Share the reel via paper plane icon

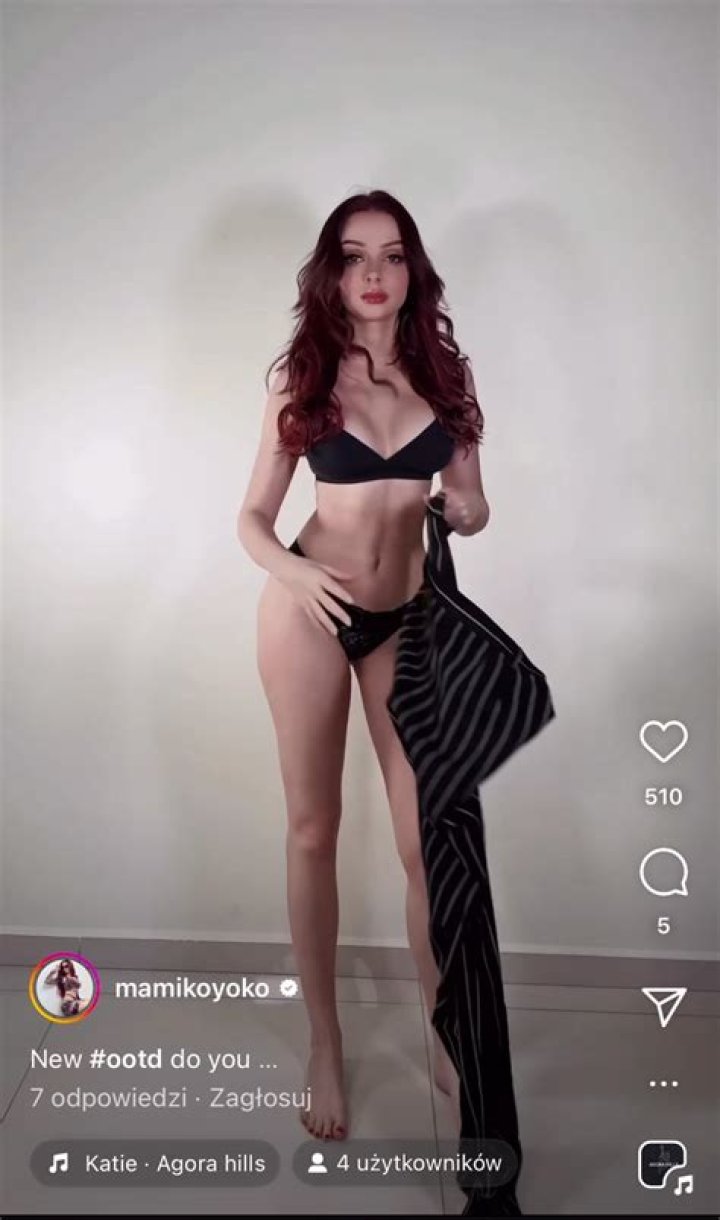click(x=663, y=1006)
